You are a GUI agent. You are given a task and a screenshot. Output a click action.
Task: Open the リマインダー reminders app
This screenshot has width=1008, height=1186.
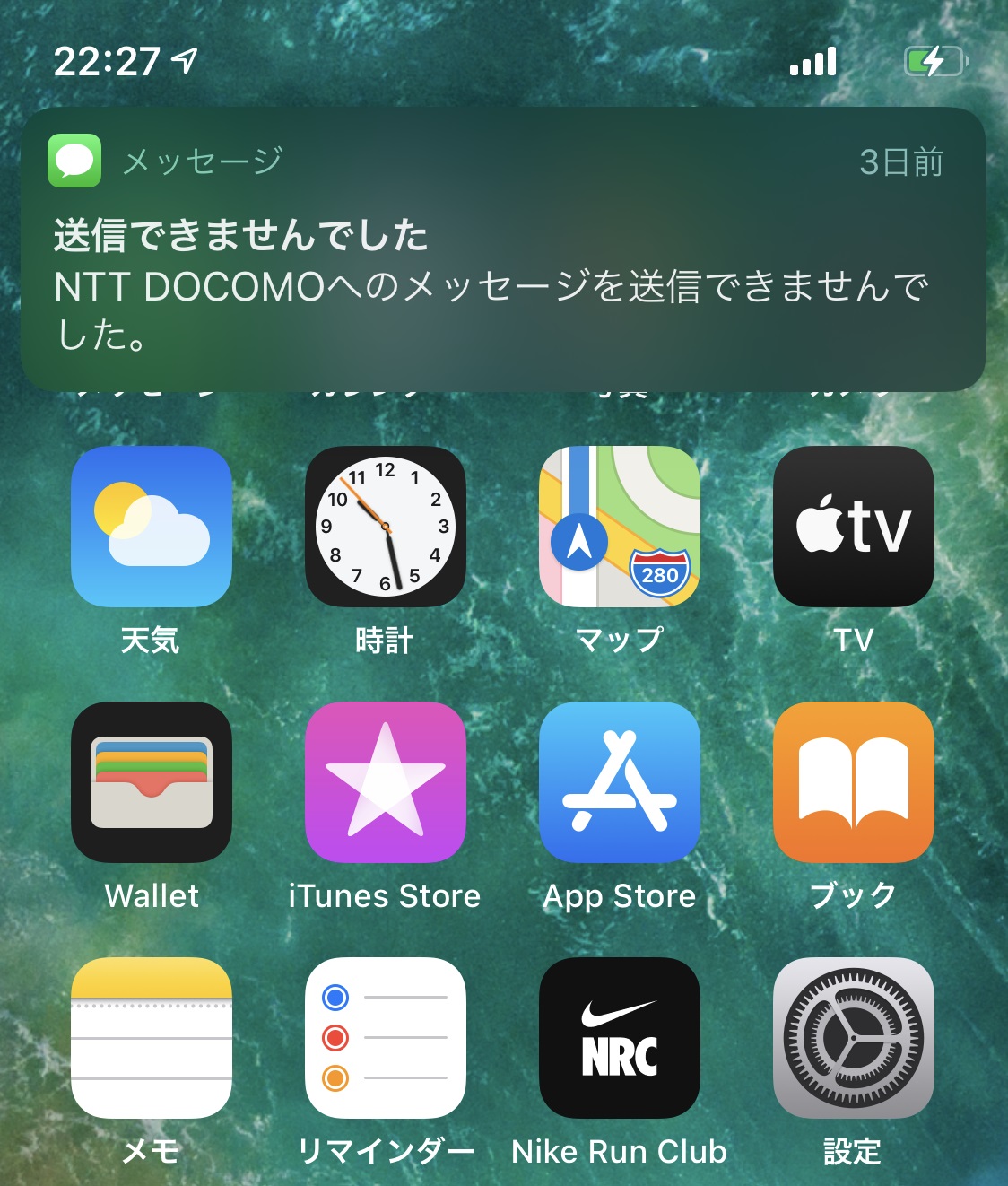coord(386,1038)
